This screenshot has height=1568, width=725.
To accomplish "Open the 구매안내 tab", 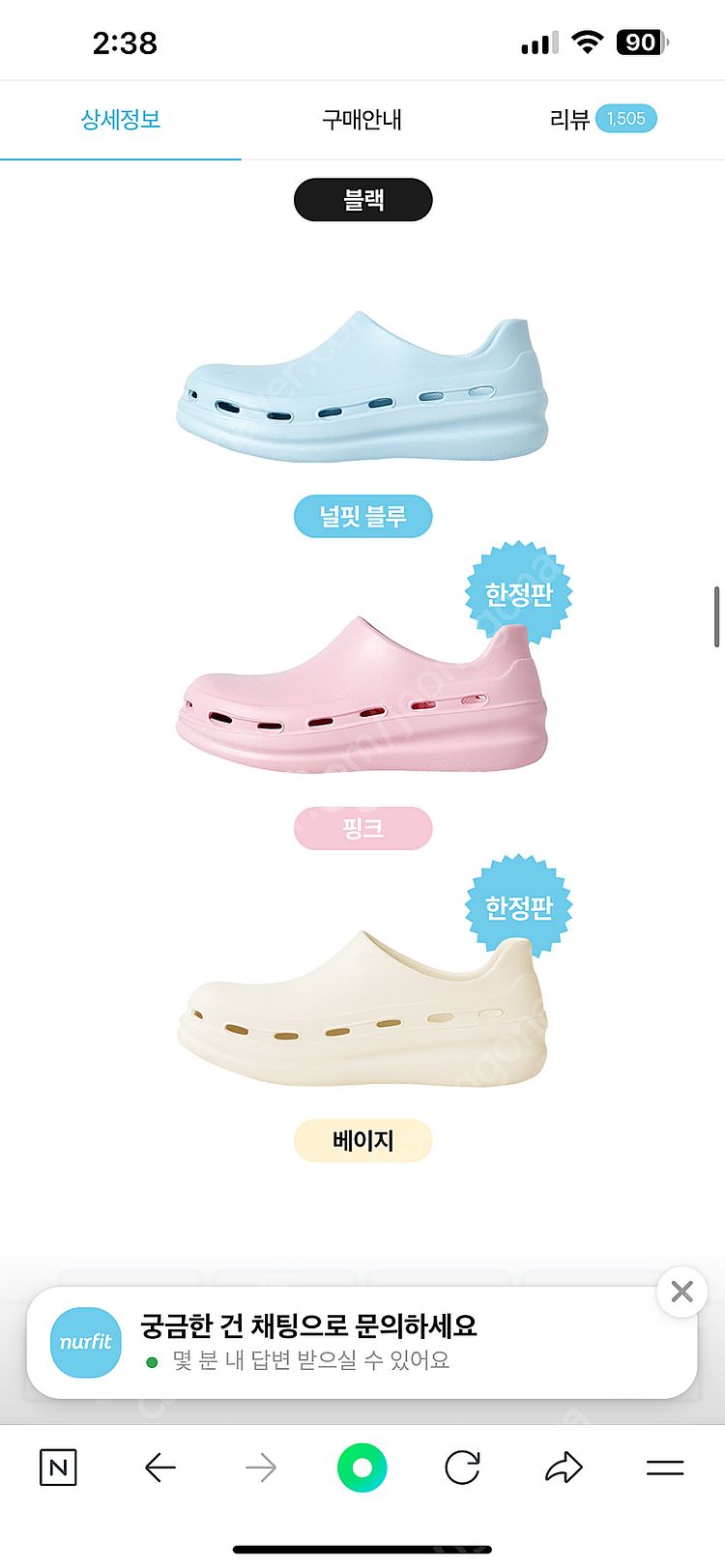I will coord(362,120).
